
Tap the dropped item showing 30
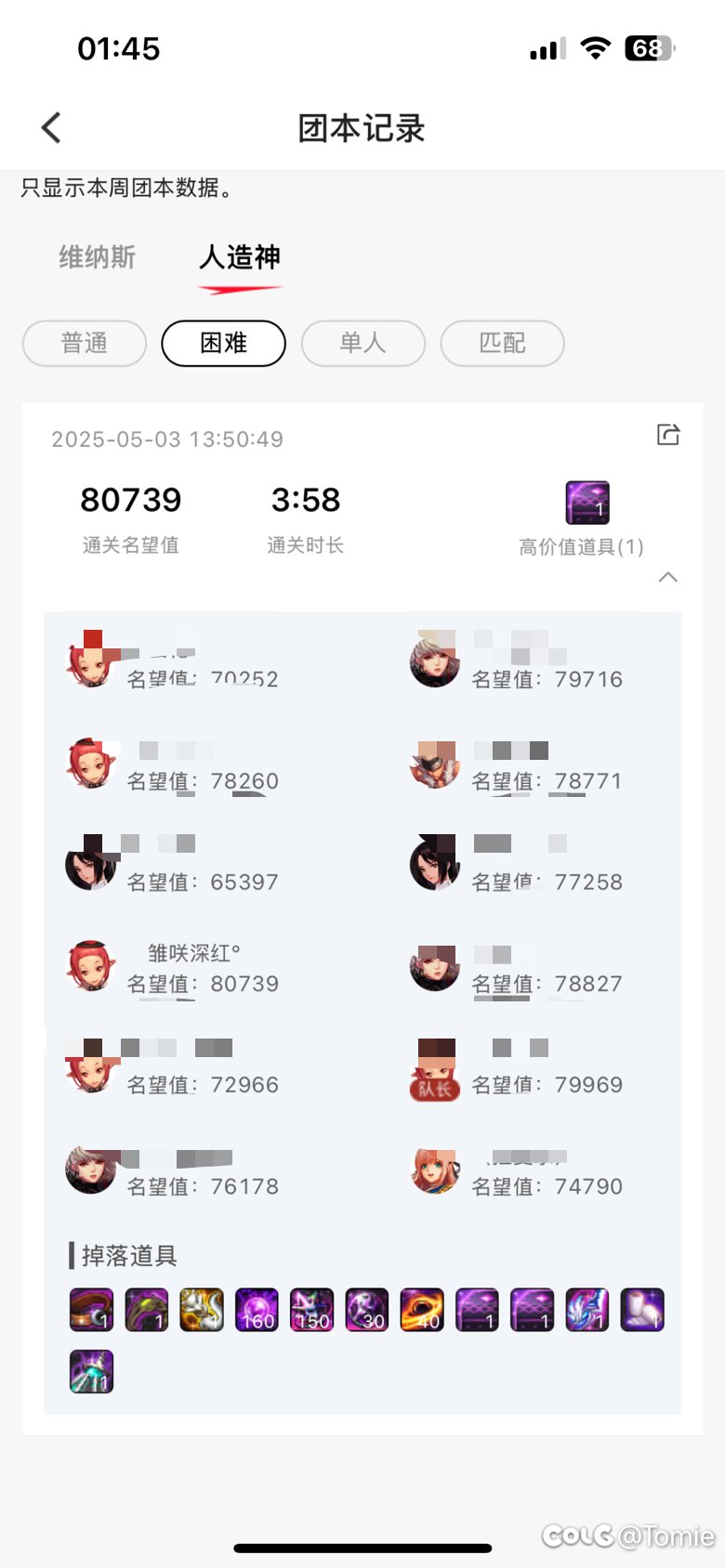[367, 1310]
